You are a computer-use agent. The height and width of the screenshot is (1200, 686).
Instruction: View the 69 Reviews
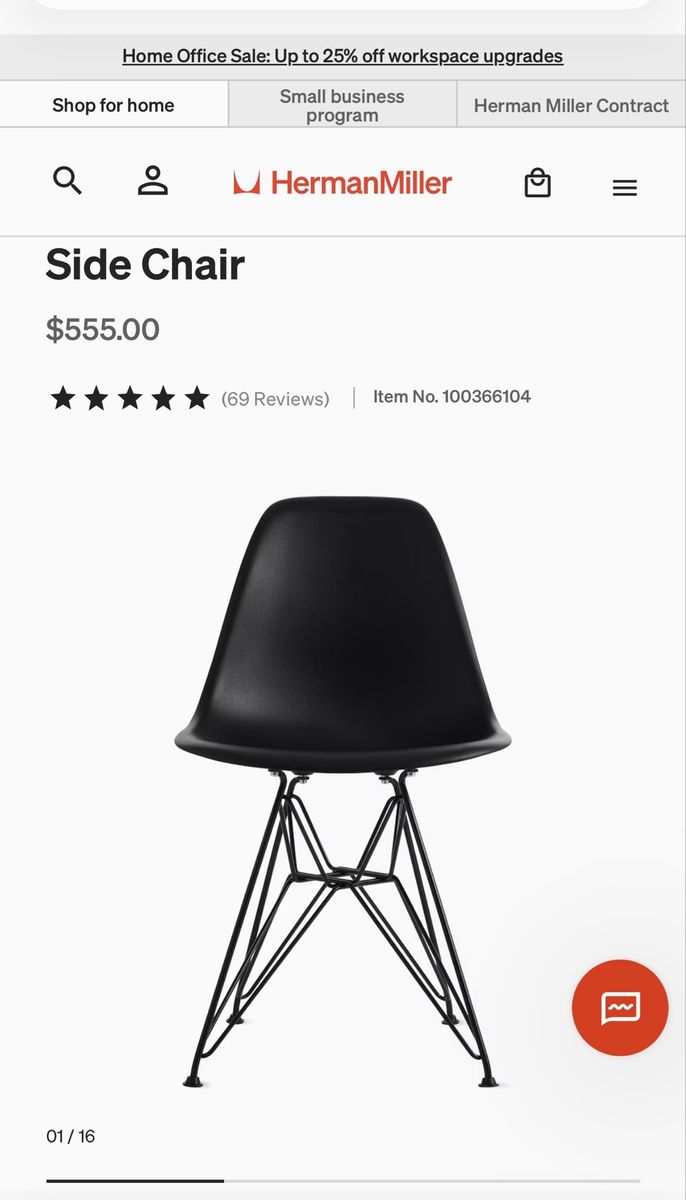pos(275,398)
